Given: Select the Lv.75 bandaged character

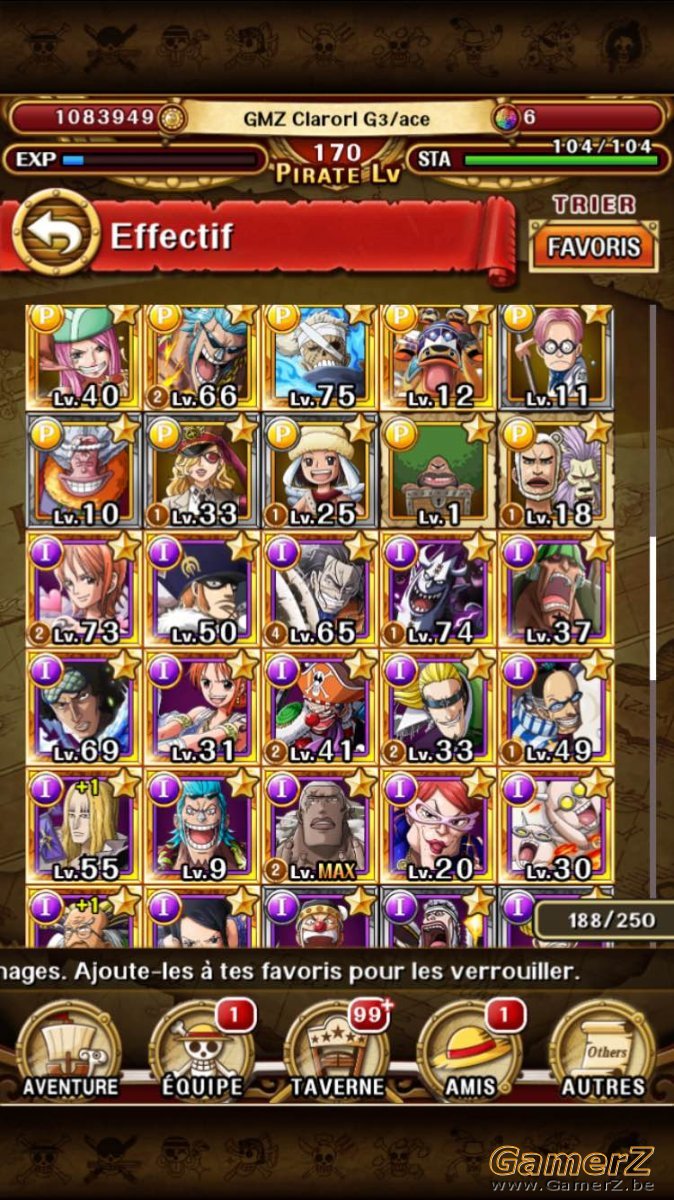Looking at the screenshot, I should (x=320, y=357).
